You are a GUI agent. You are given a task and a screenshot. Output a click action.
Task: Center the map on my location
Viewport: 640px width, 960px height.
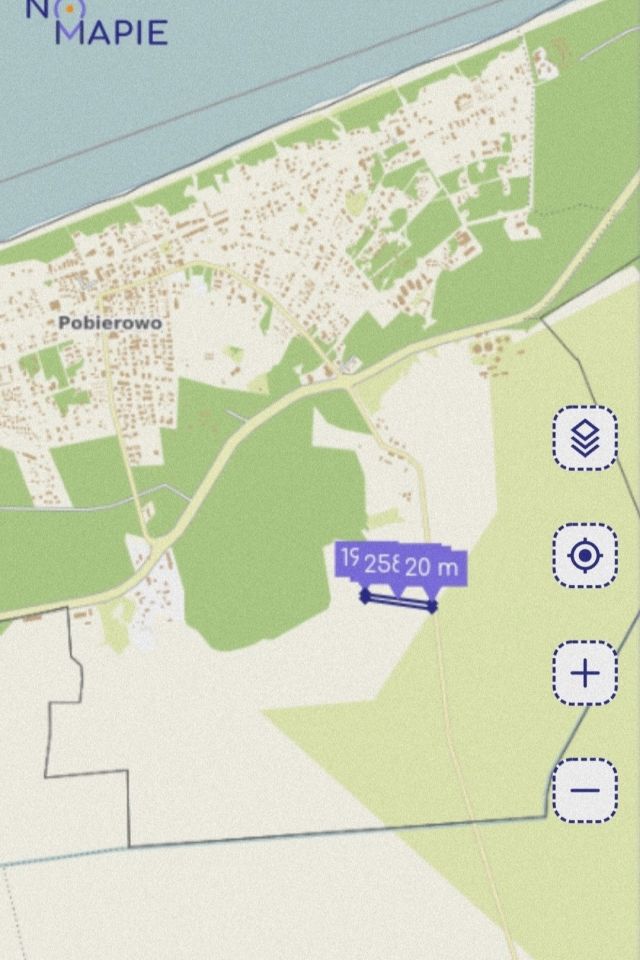(x=585, y=555)
